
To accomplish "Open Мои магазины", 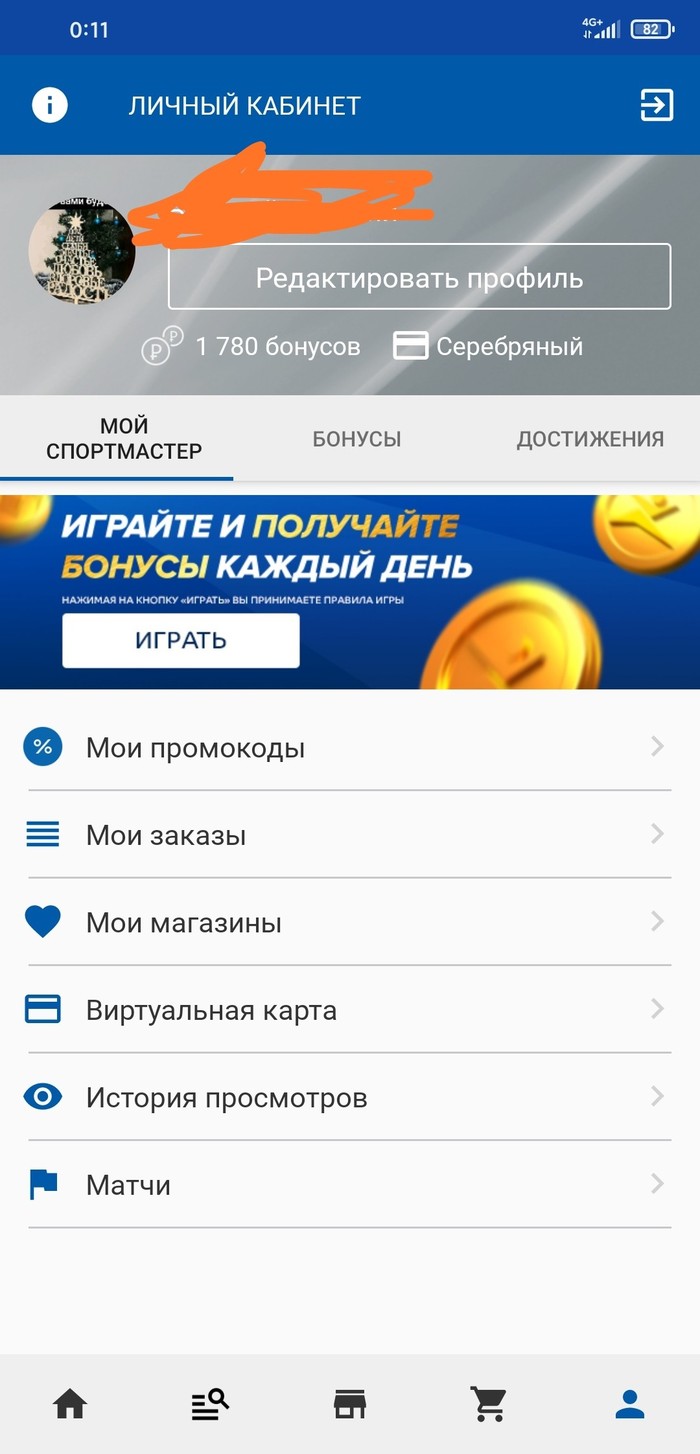I will (349, 922).
